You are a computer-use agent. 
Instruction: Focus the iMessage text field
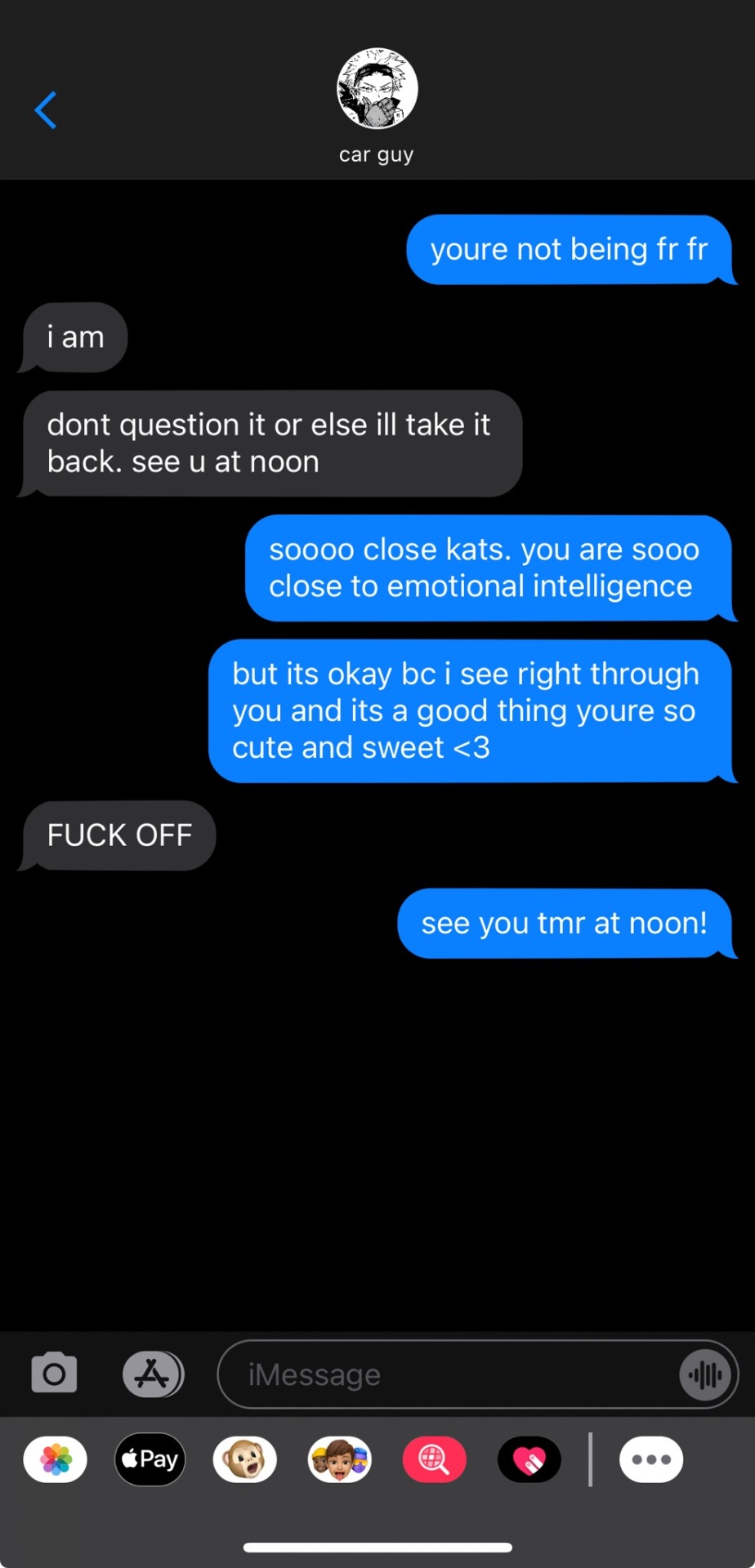449,1374
